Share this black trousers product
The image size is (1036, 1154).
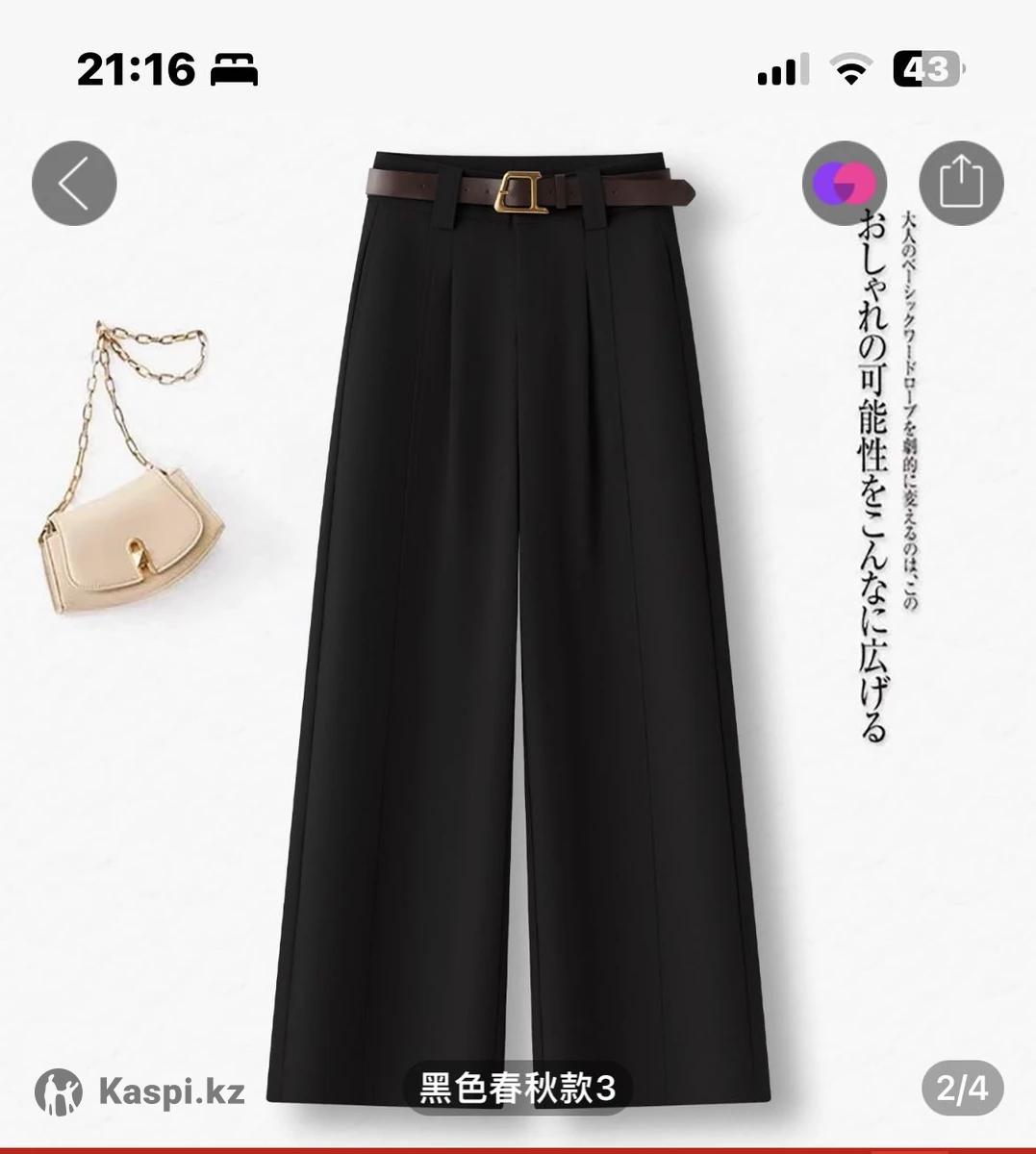click(961, 183)
